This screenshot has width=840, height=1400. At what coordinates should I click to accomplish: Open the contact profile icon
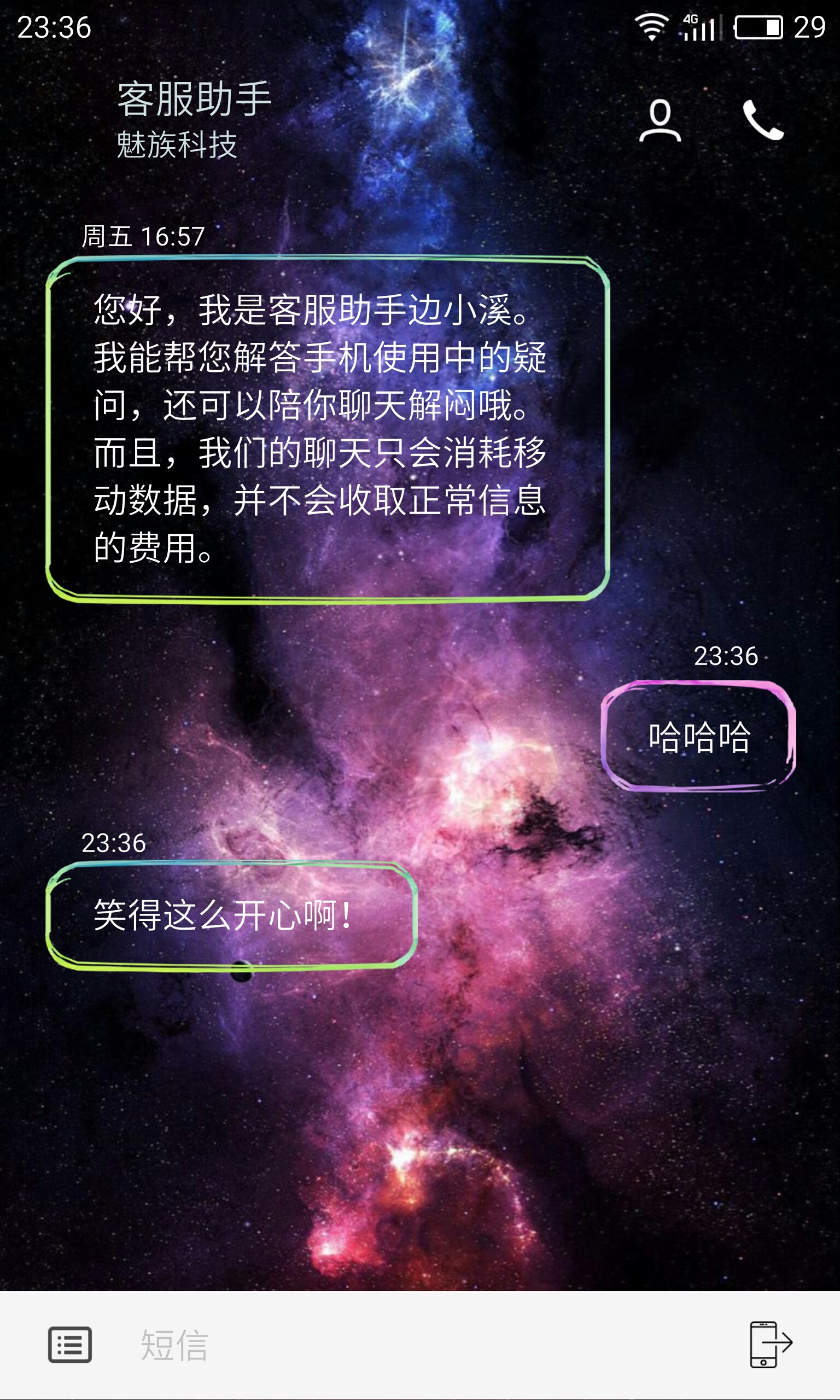pyautogui.click(x=660, y=120)
